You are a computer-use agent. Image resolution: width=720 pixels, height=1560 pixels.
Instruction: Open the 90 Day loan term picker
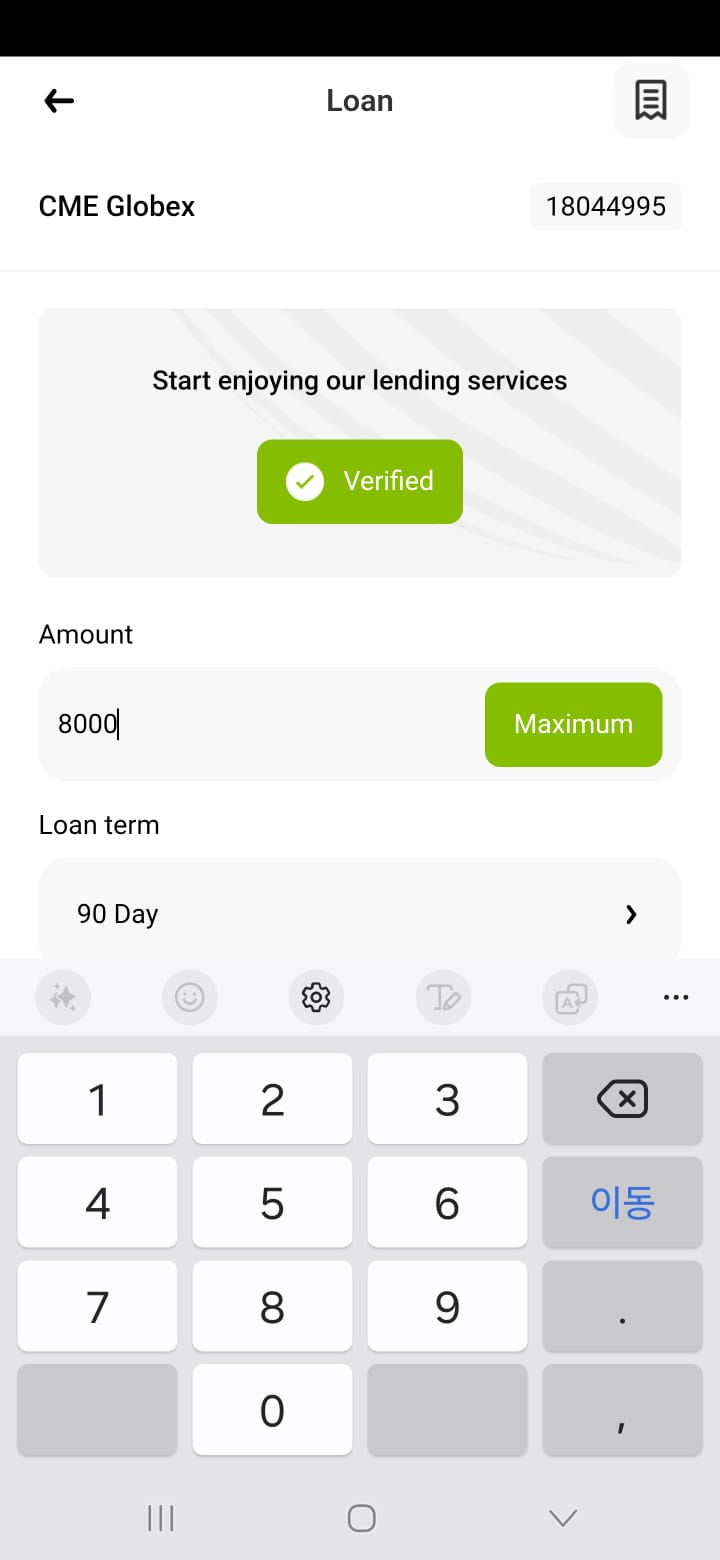click(360, 913)
